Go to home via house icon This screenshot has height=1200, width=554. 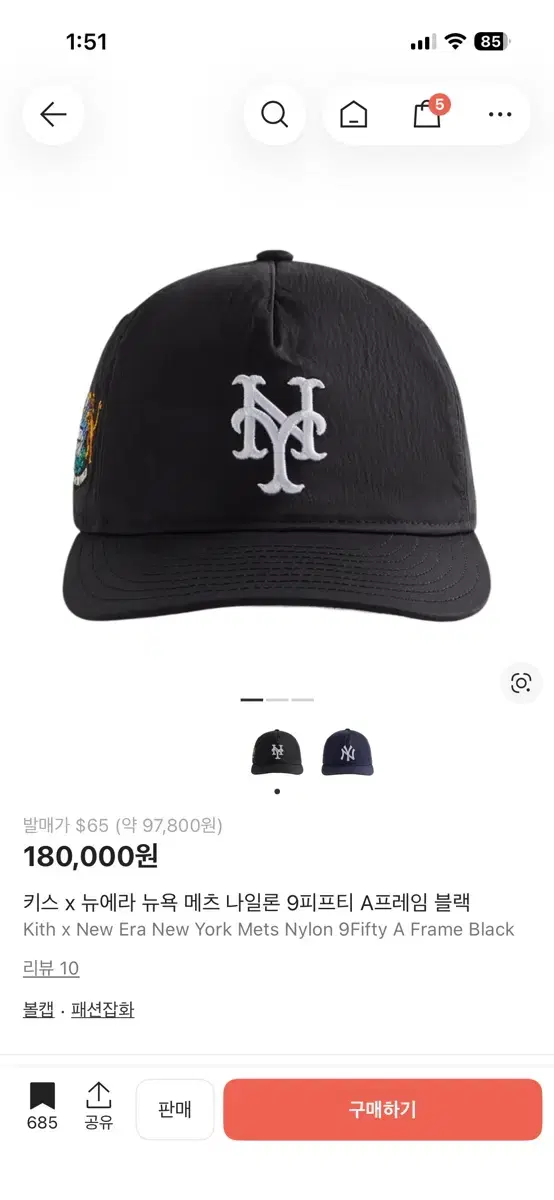353,115
